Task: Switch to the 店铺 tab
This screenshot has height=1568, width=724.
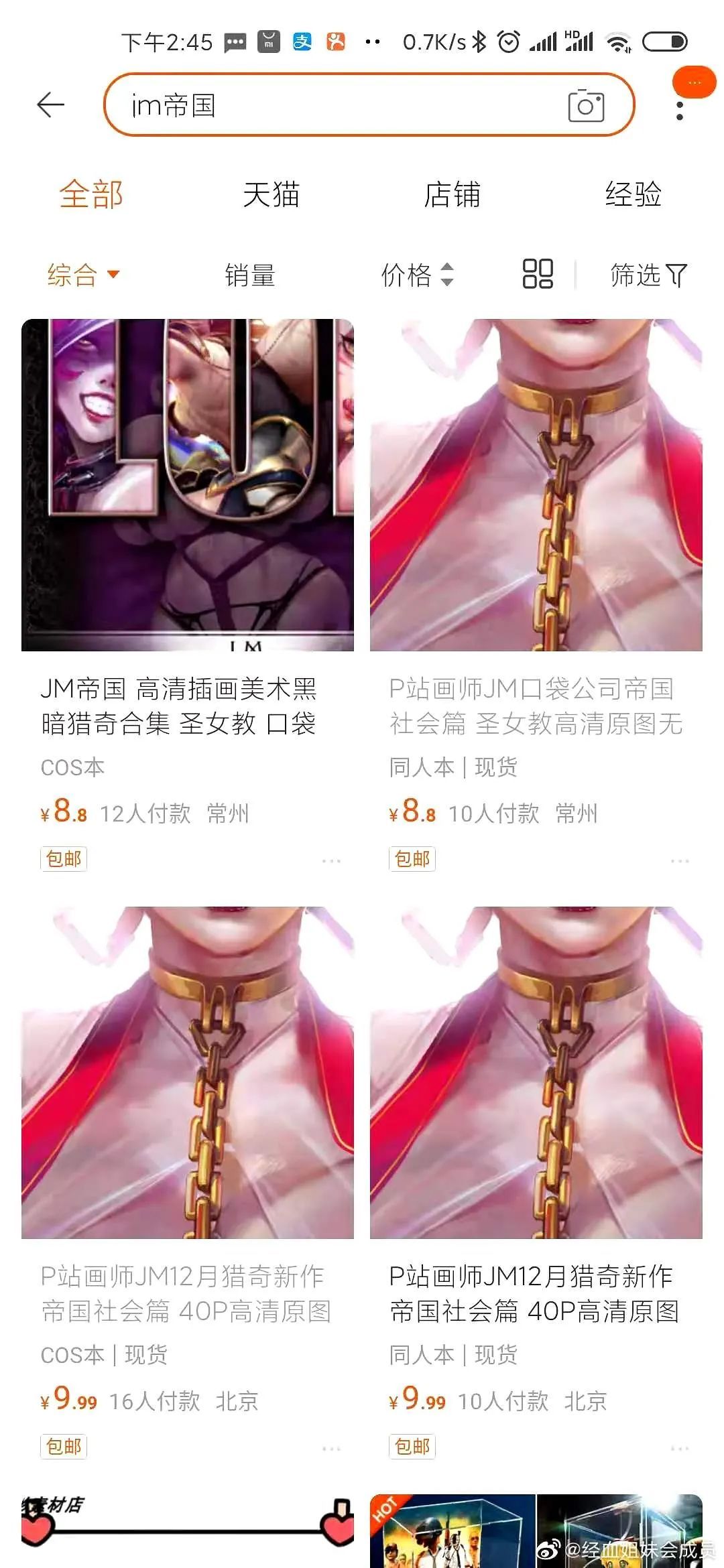Action: 452,195
